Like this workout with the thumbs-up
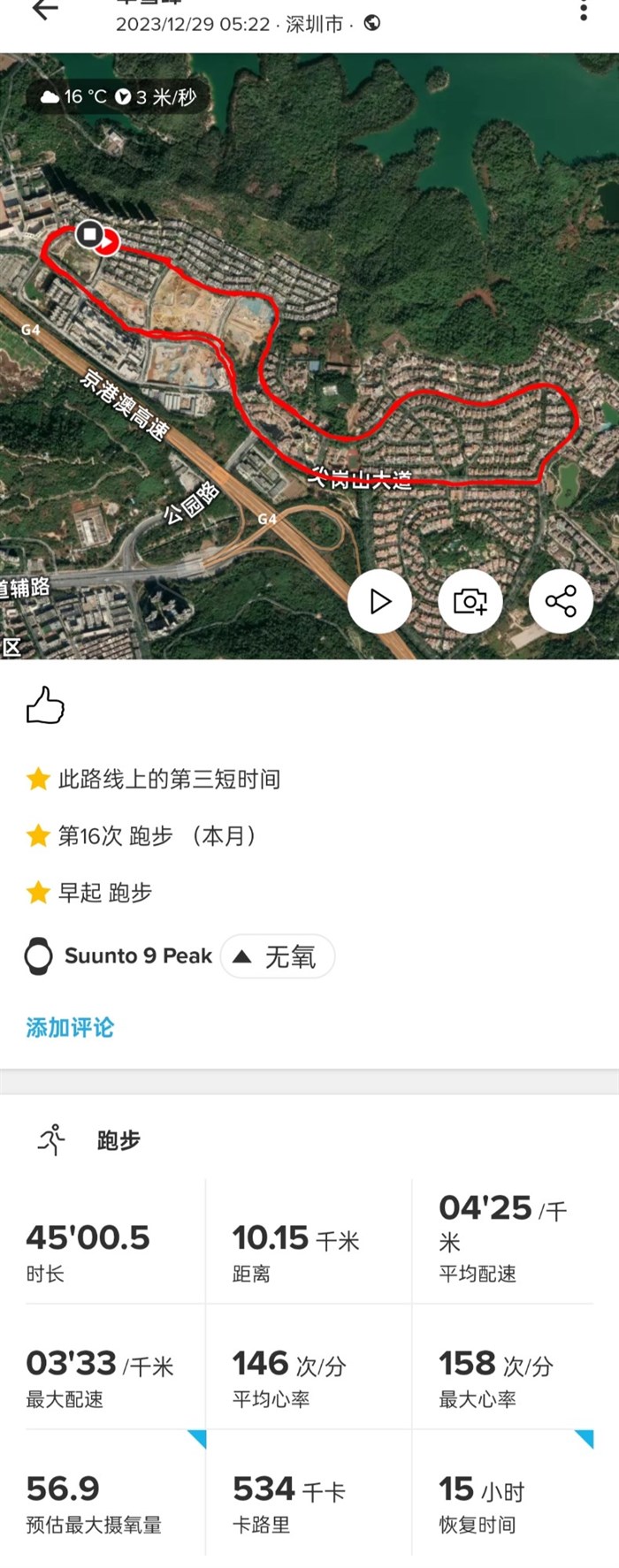619x1568 pixels. [45, 705]
